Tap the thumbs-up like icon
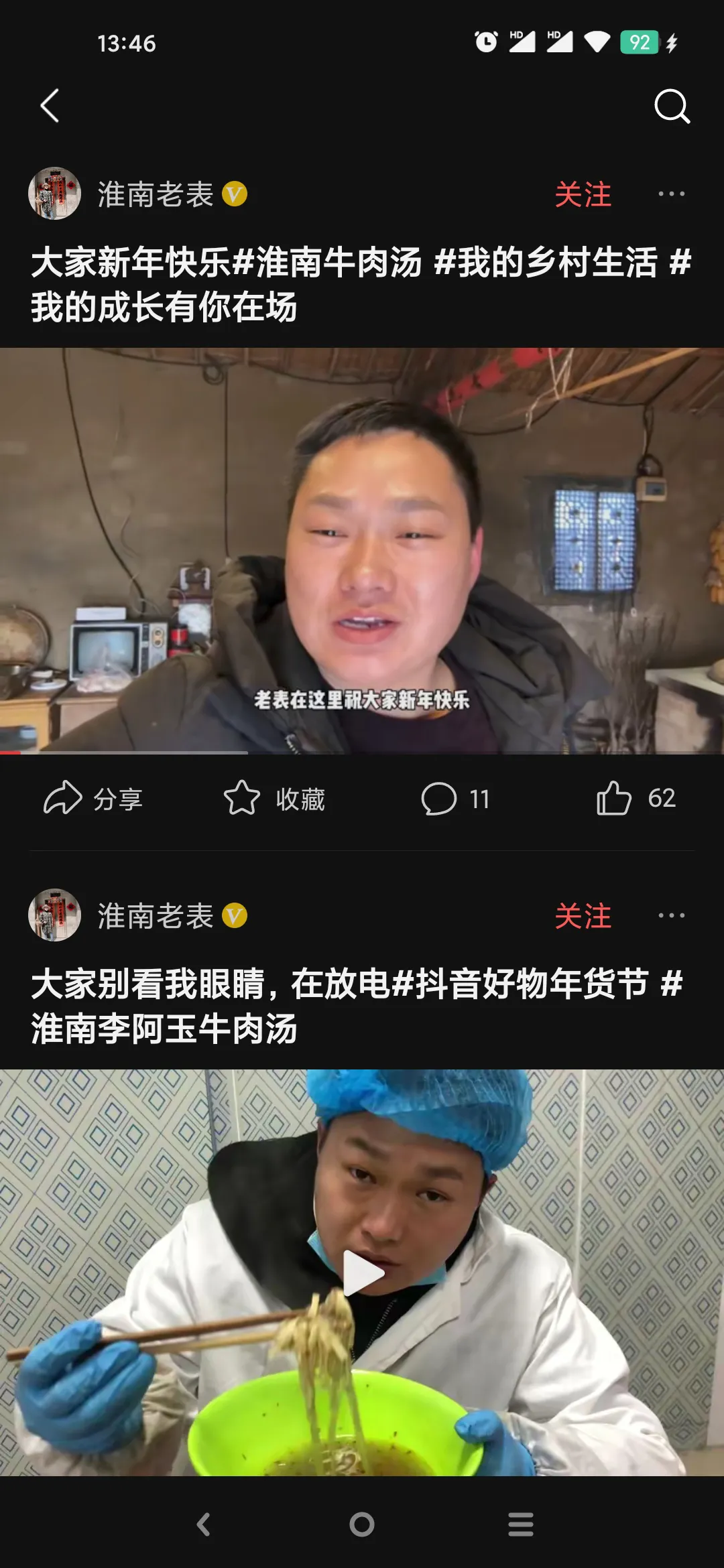The width and height of the screenshot is (724, 1568). (616, 797)
